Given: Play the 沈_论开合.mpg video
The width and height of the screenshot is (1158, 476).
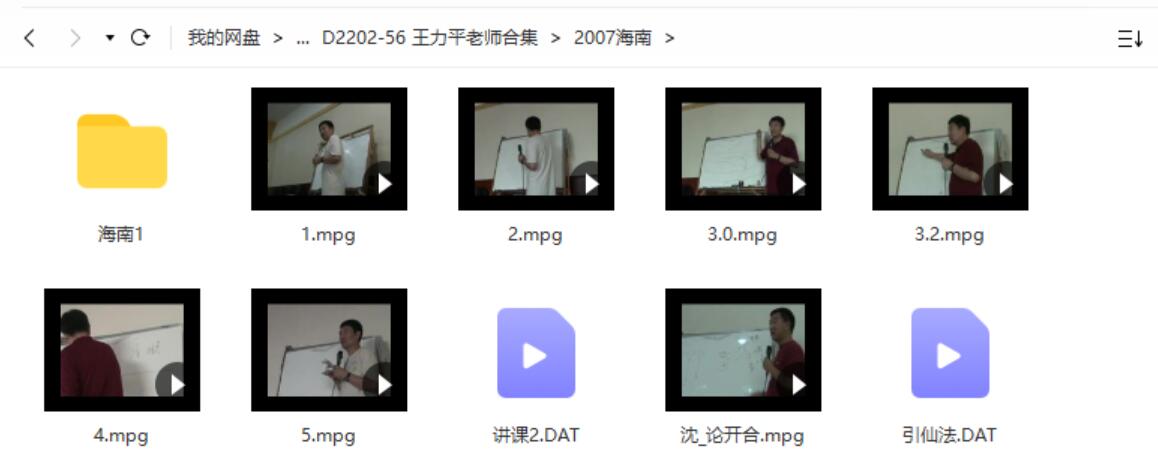Looking at the screenshot, I should pos(743,350).
